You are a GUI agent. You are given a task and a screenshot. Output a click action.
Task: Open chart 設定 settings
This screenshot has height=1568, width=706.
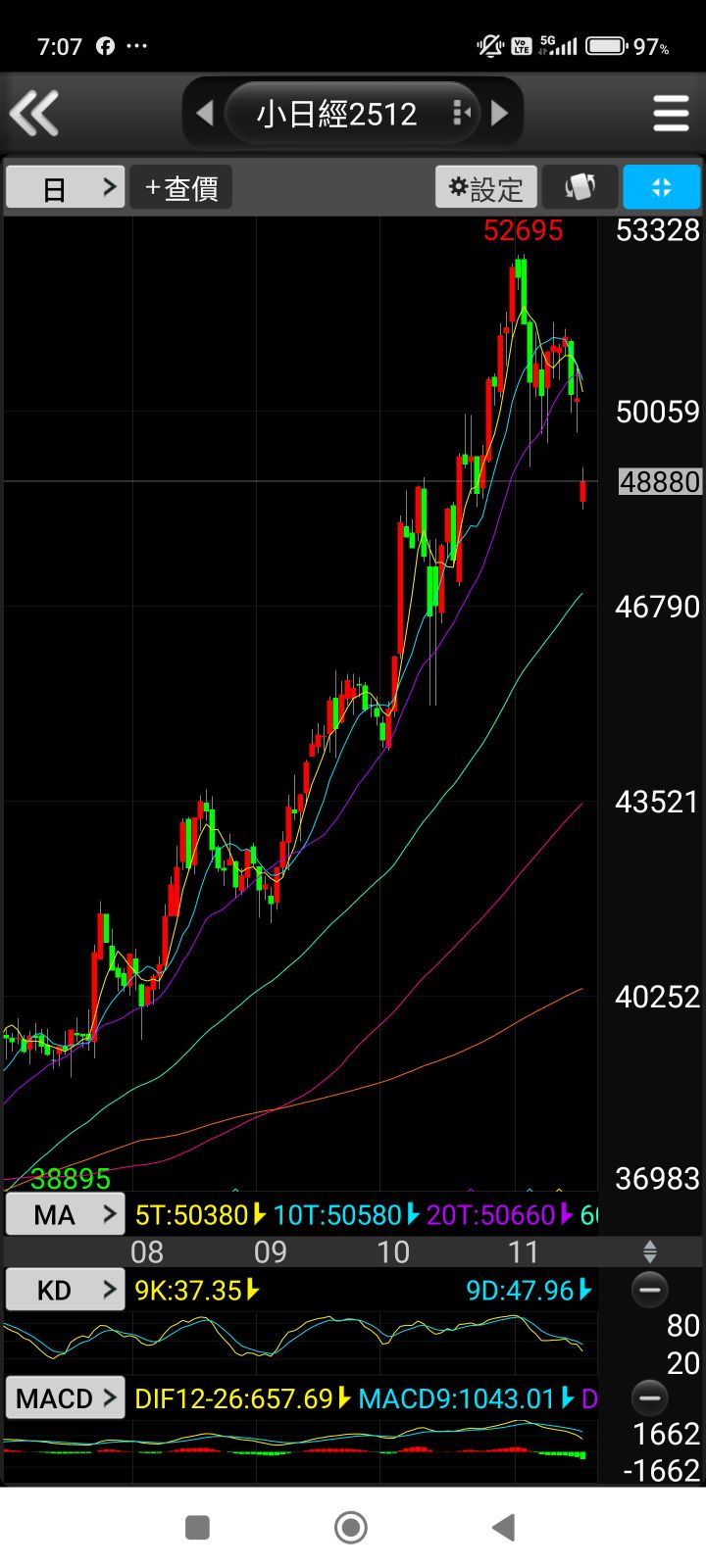(x=486, y=187)
